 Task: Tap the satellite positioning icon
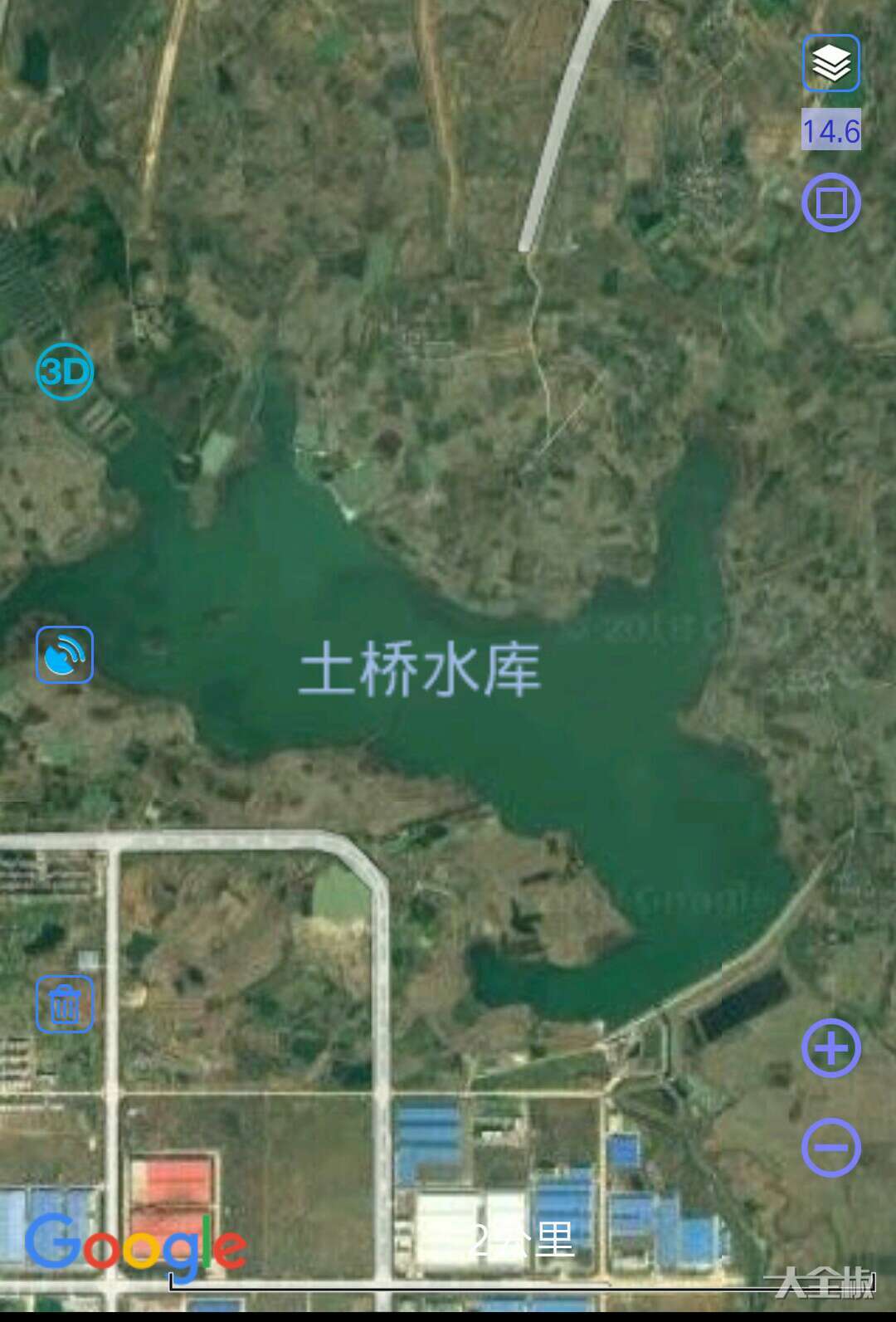coord(65,655)
